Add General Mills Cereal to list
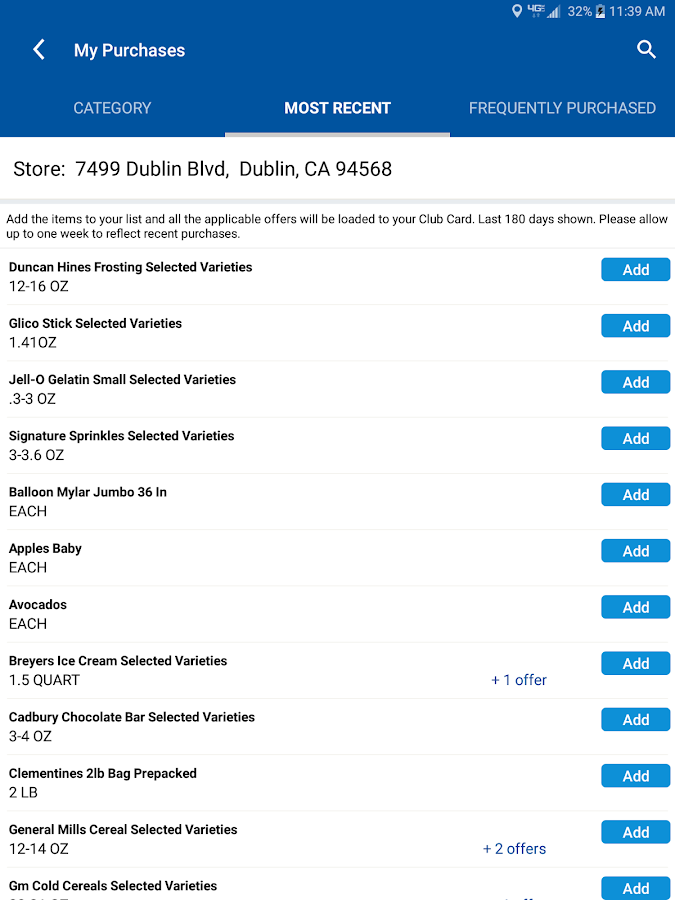Viewport: 675px width, 900px height. 635,832
